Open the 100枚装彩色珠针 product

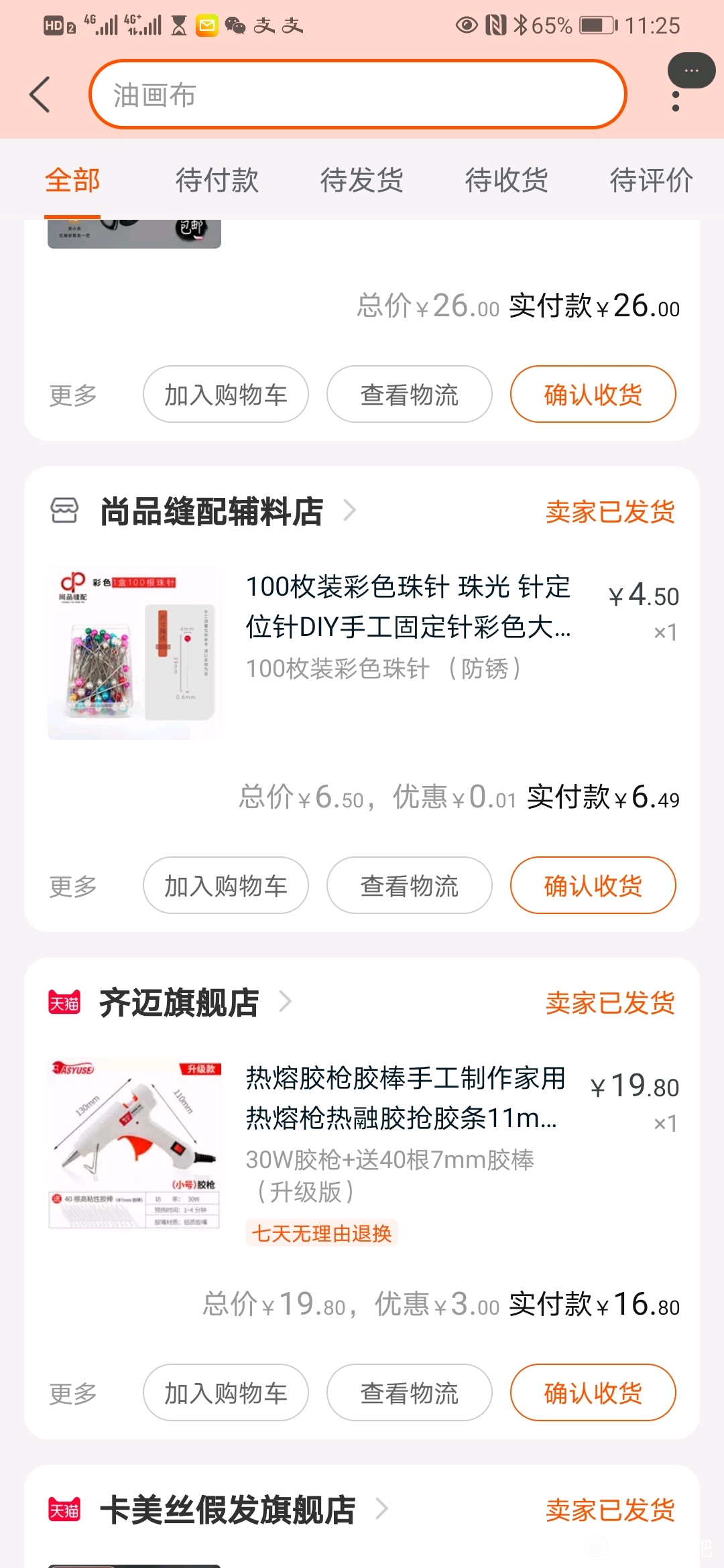pyautogui.click(x=408, y=606)
